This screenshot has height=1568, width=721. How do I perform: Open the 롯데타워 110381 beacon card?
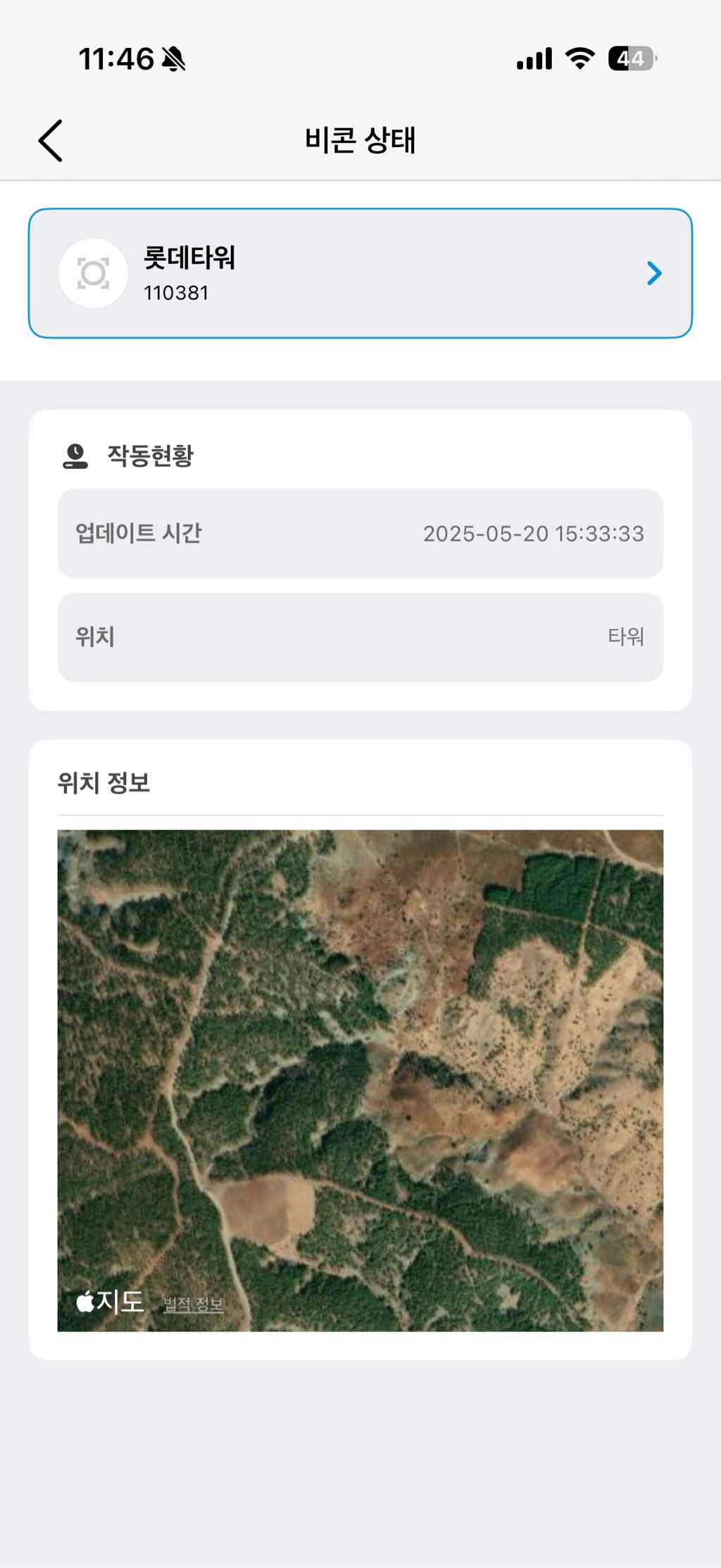coord(360,273)
